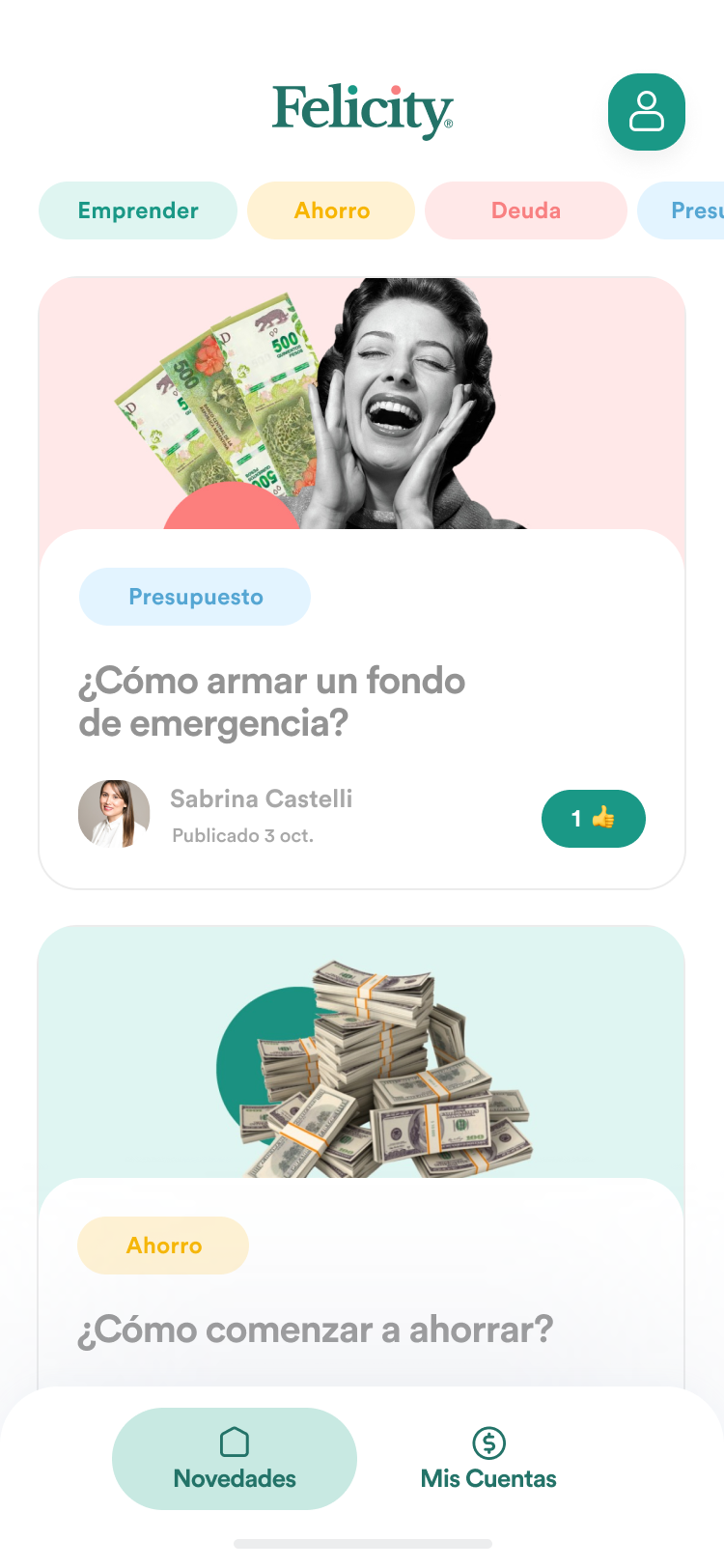Filter articles by Emprender chip

coord(138,210)
